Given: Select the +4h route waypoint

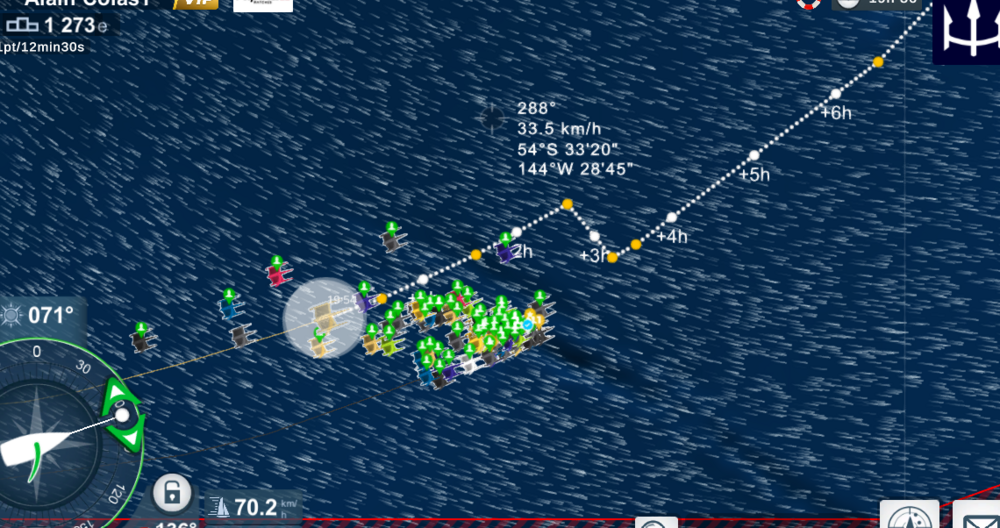Looking at the screenshot, I should click(x=672, y=217).
